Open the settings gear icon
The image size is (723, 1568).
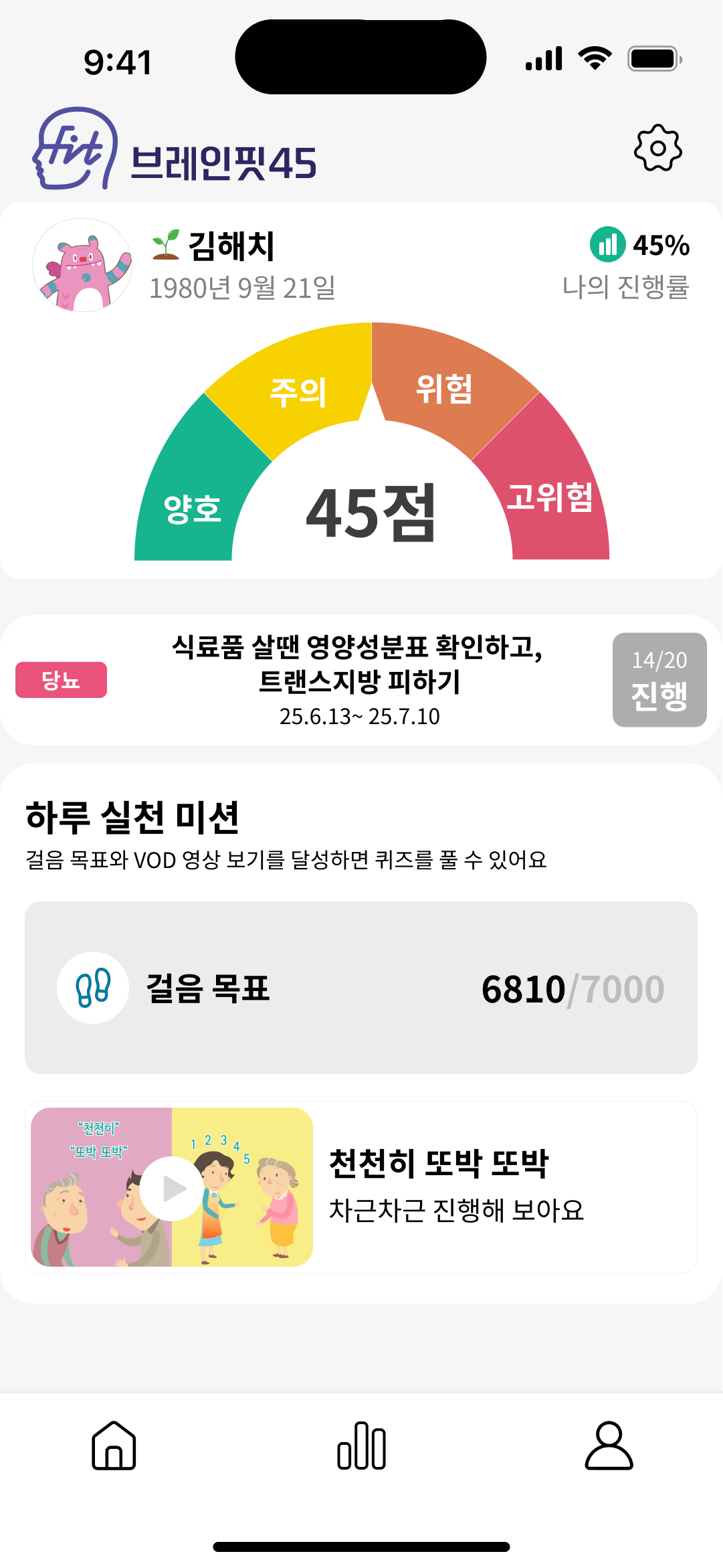659,149
